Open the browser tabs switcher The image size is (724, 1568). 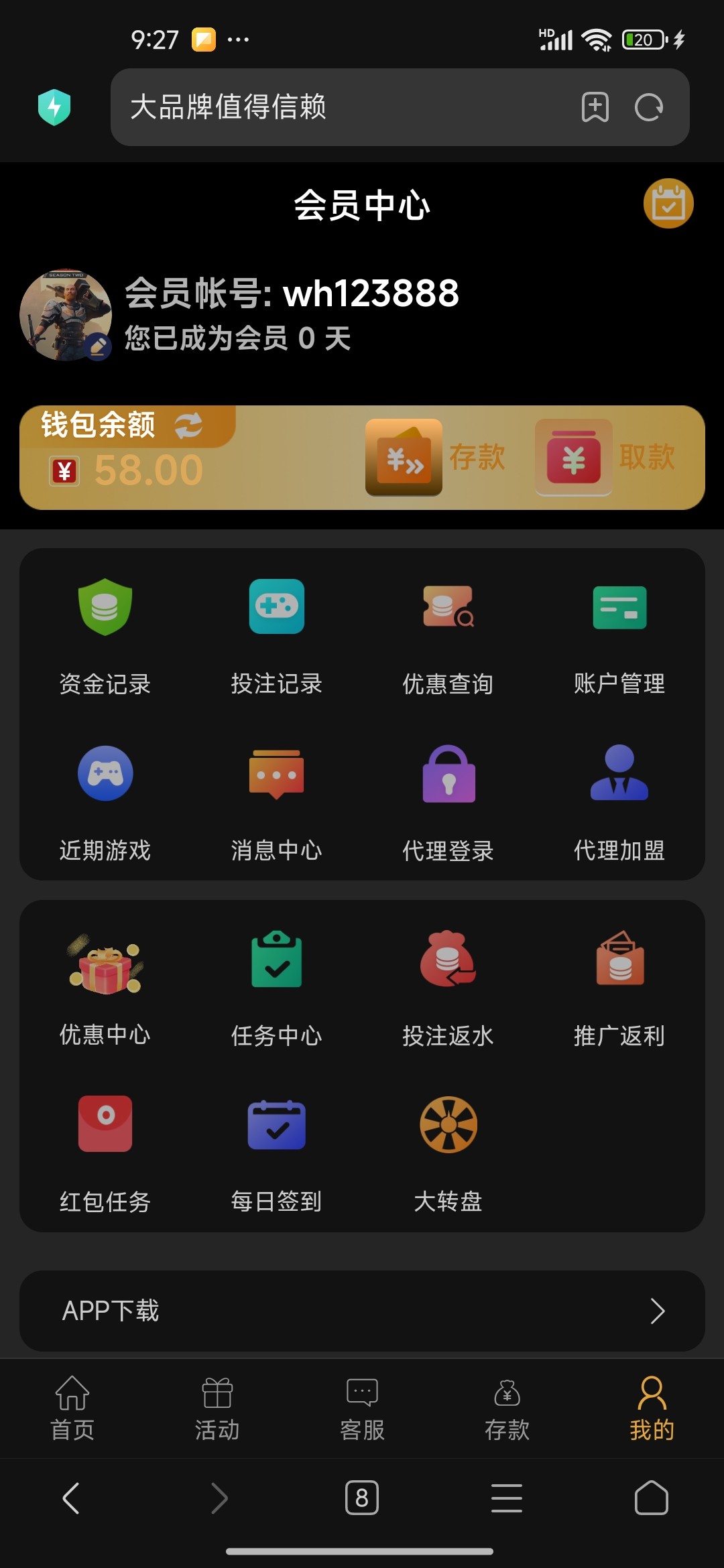pyautogui.click(x=362, y=1498)
